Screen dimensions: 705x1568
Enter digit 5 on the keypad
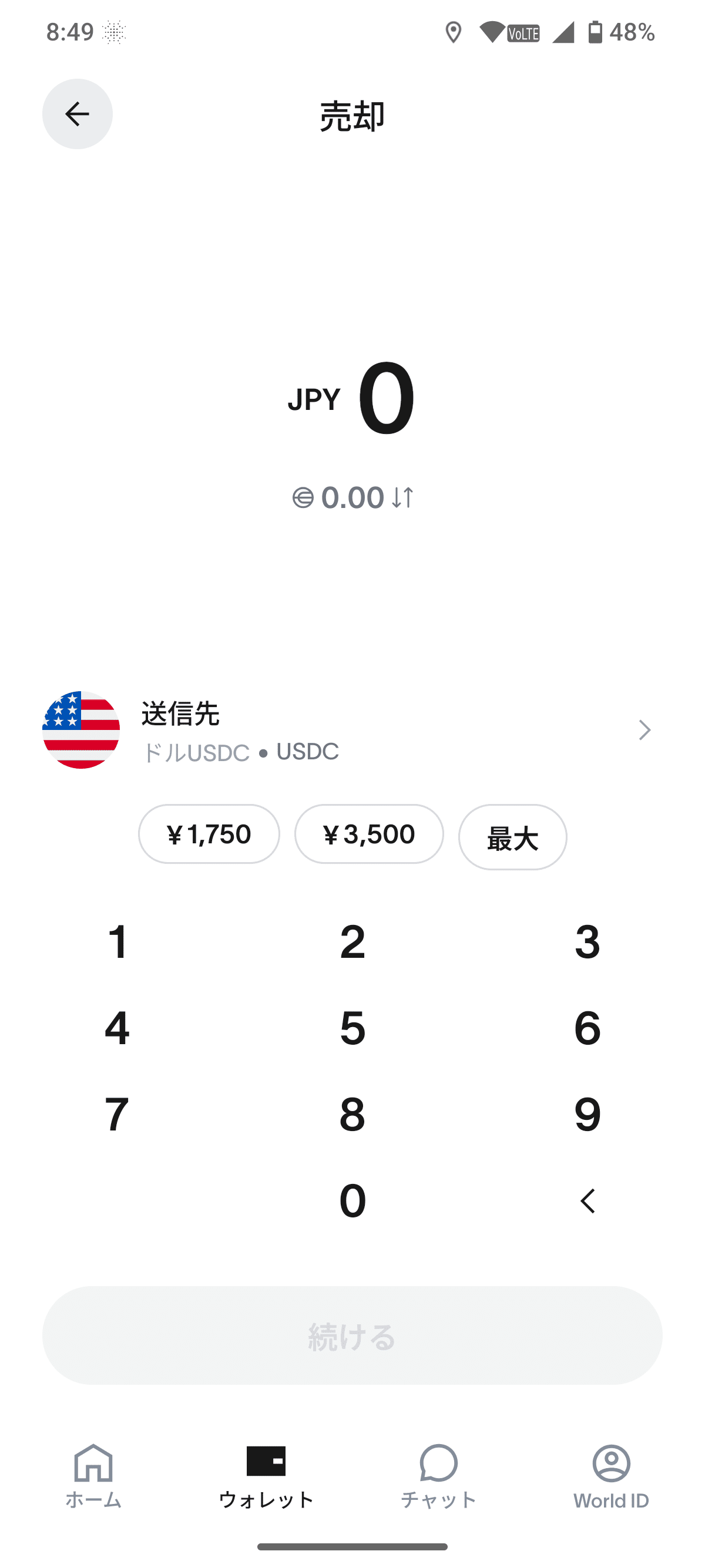point(352,1028)
